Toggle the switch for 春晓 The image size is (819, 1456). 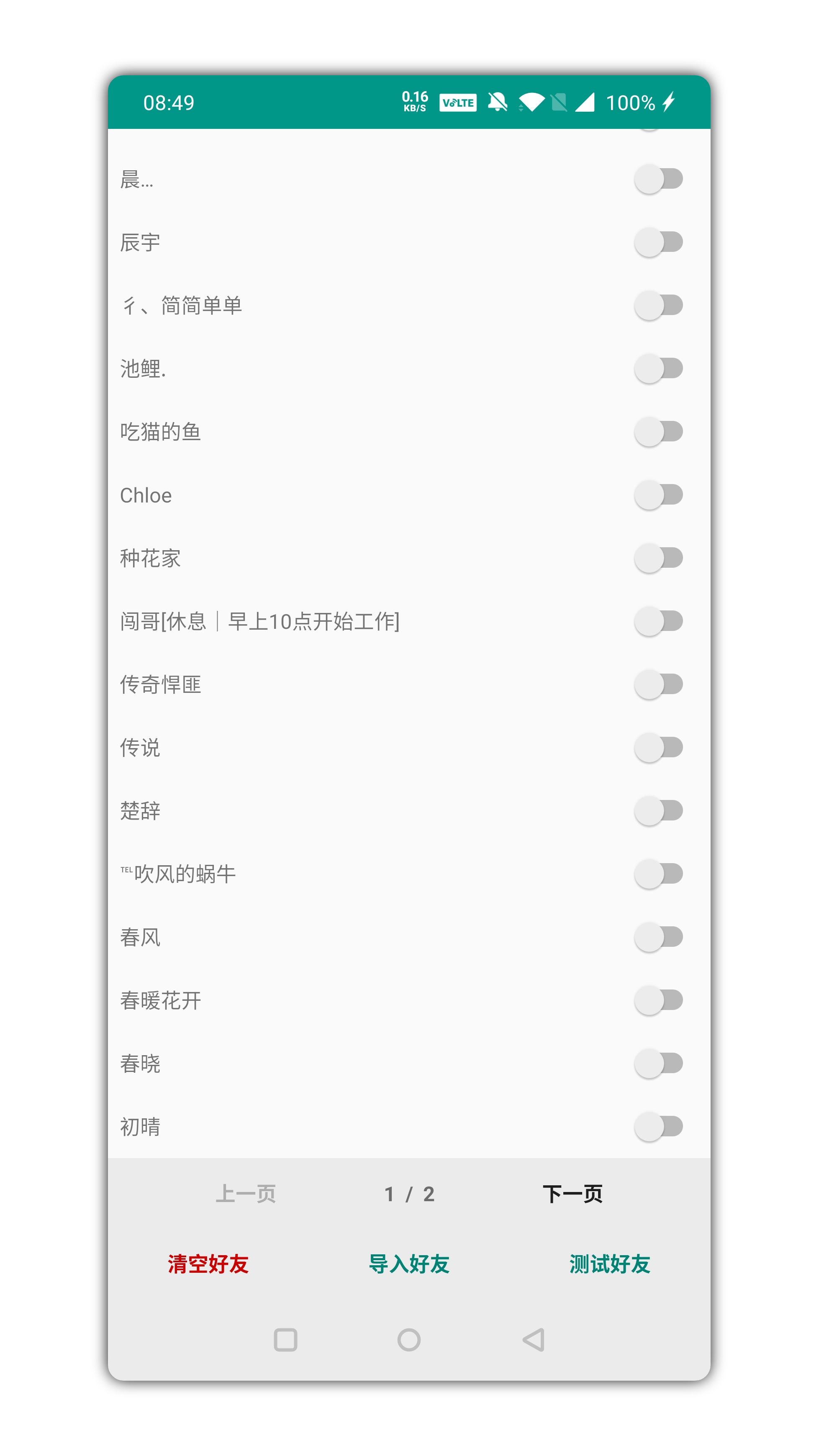[658, 1064]
